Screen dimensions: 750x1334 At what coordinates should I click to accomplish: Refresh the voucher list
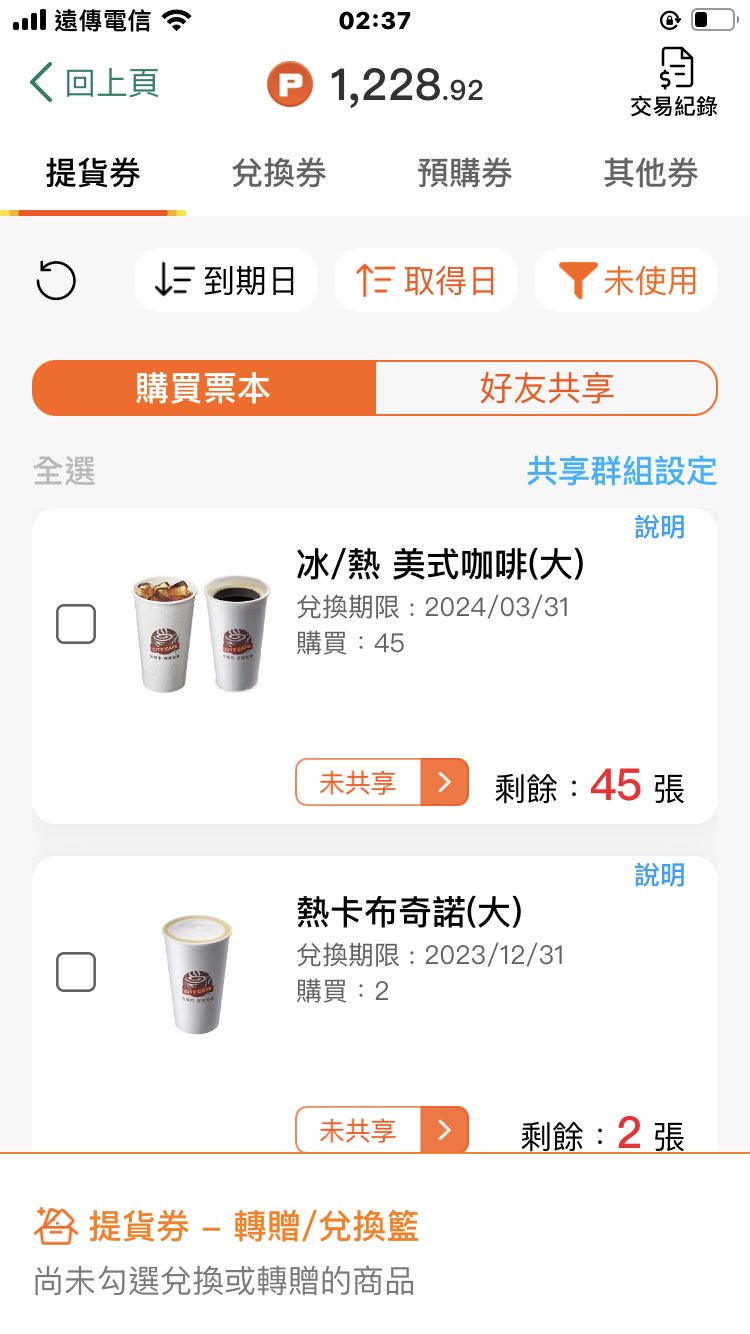point(56,281)
